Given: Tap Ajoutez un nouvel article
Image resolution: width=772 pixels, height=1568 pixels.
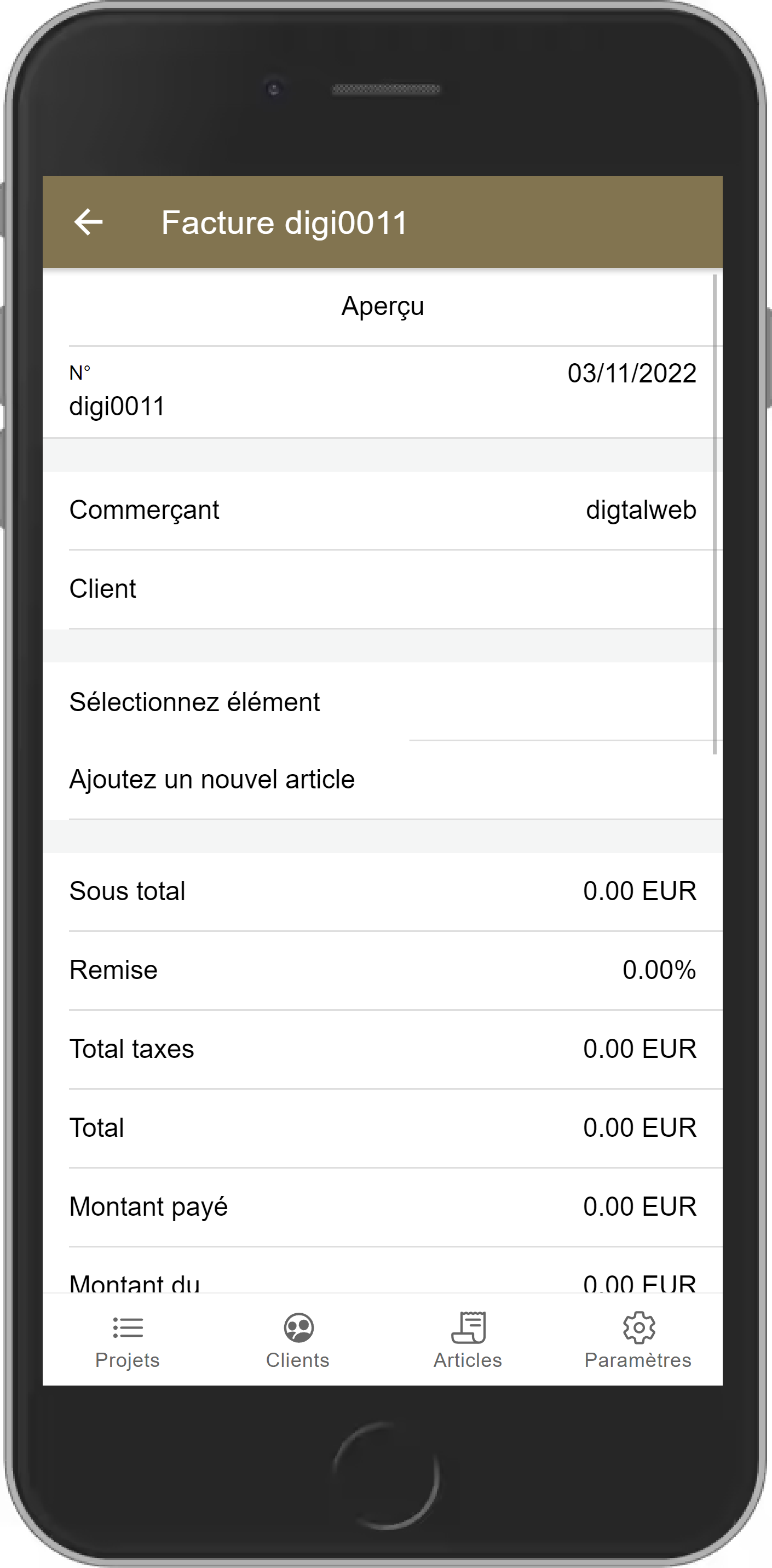Looking at the screenshot, I should coord(212,780).
